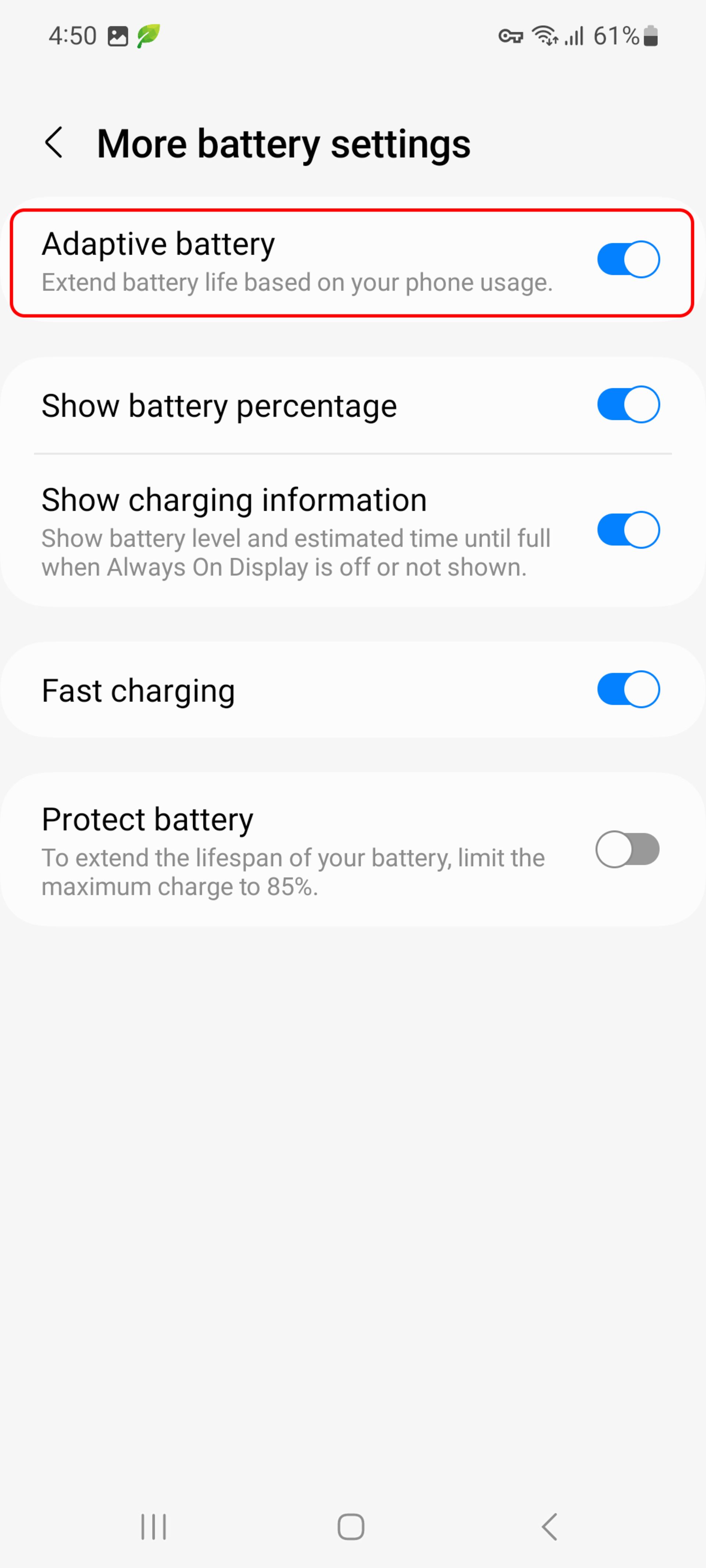Switch off Fast charging
Image resolution: width=706 pixels, height=1568 pixels.
tap(628, 689)
